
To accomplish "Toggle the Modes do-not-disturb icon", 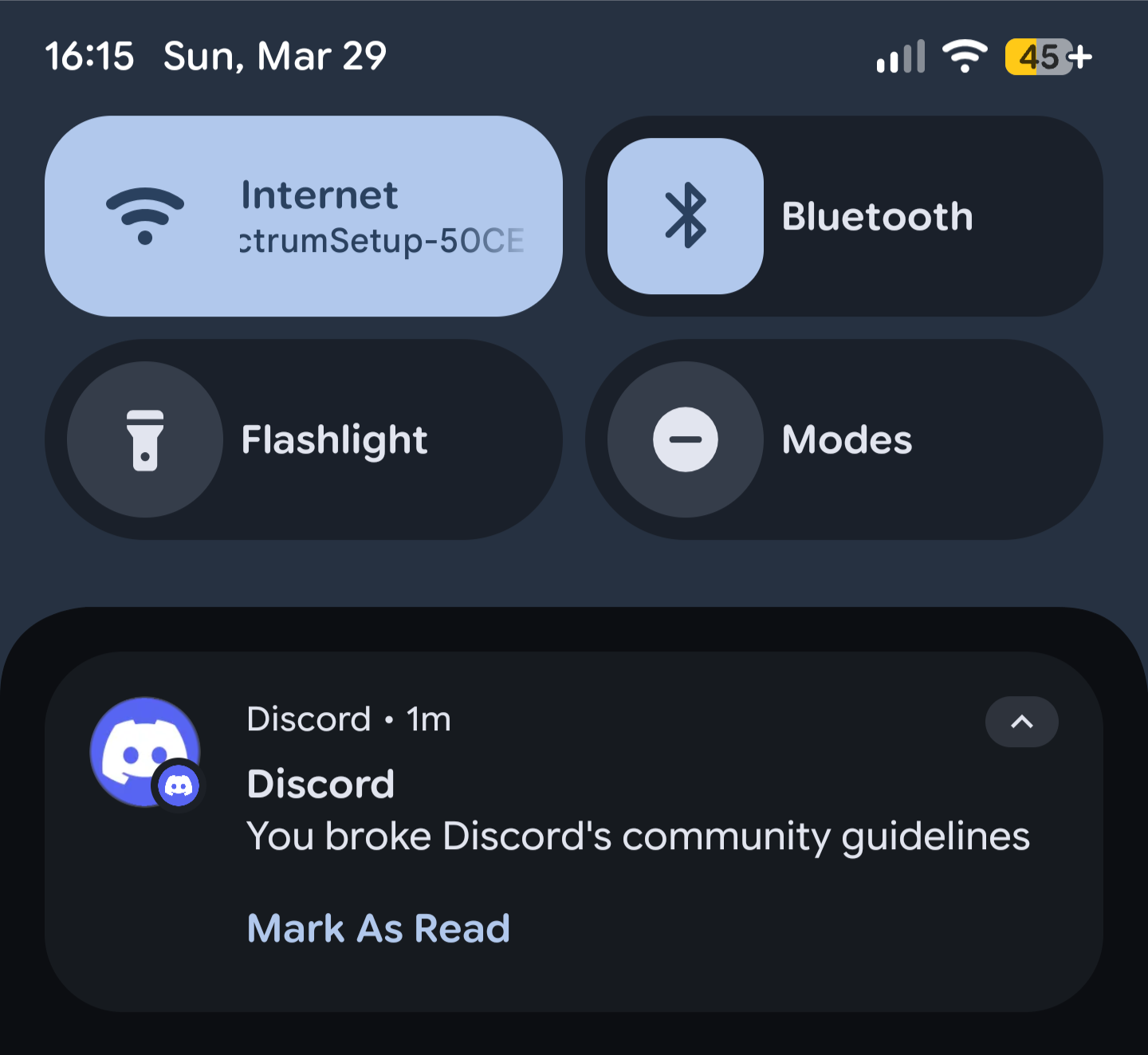I will pyautogui.click(x=686, y=439).
